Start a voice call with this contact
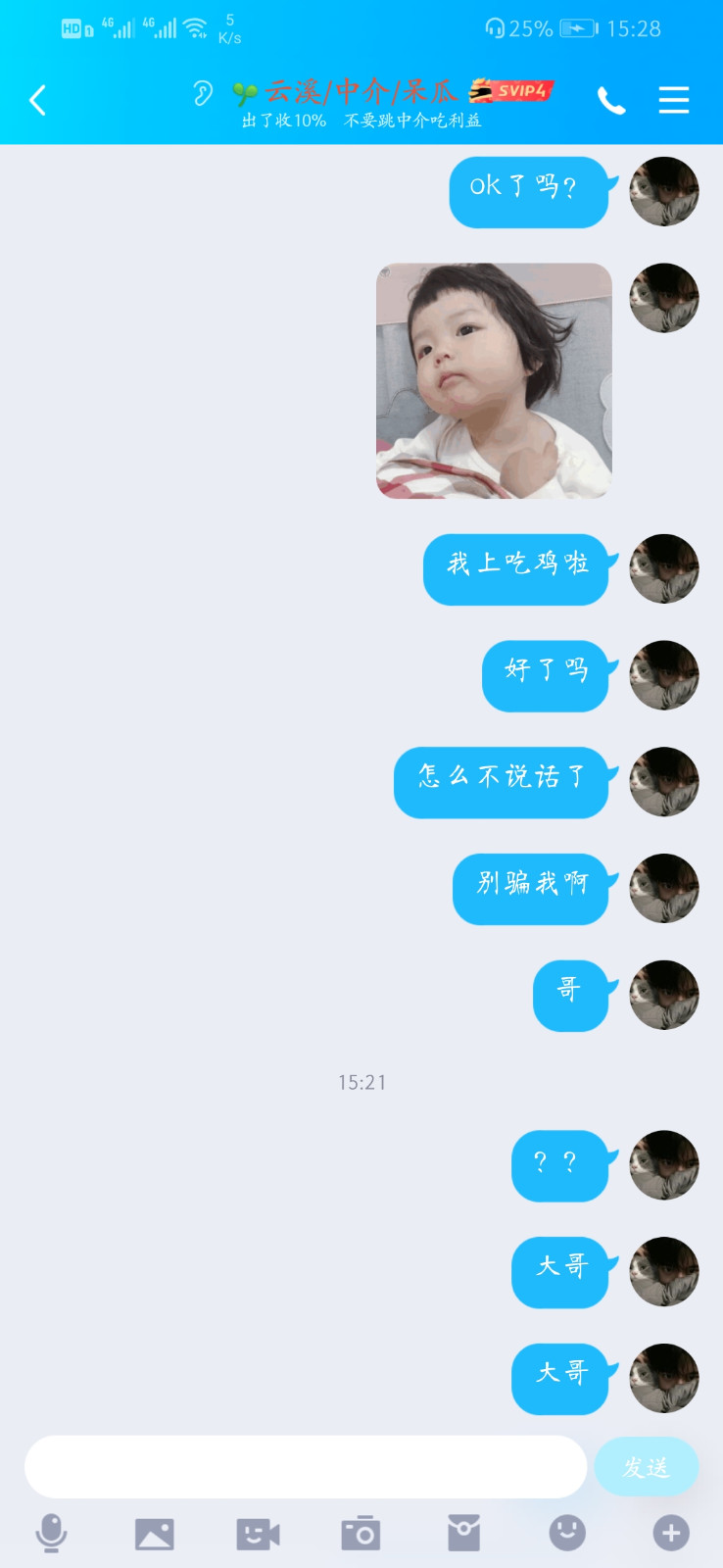 tap(611, 100)
